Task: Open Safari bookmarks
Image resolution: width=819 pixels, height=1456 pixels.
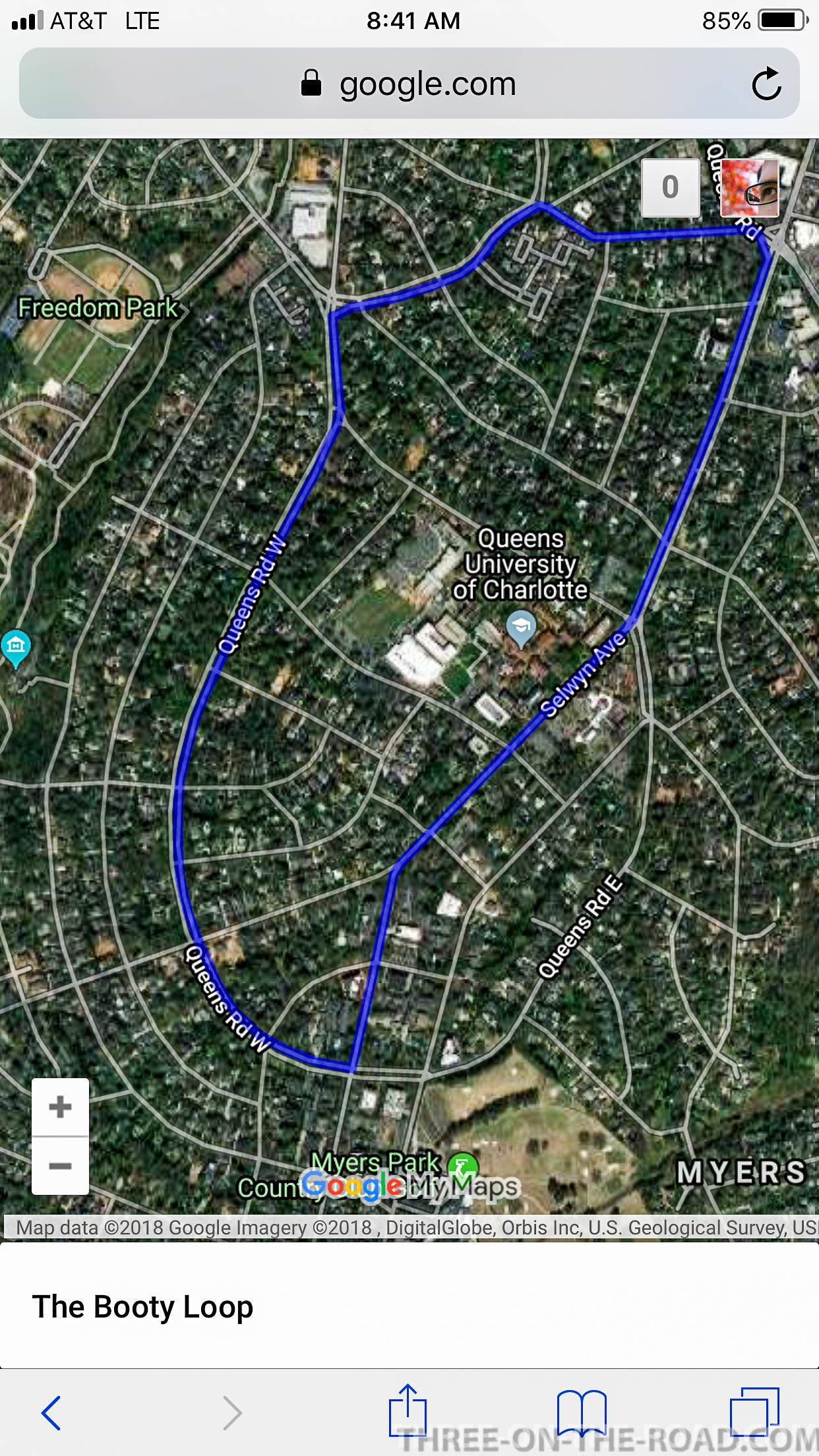Action: (x=581, y=1412)
